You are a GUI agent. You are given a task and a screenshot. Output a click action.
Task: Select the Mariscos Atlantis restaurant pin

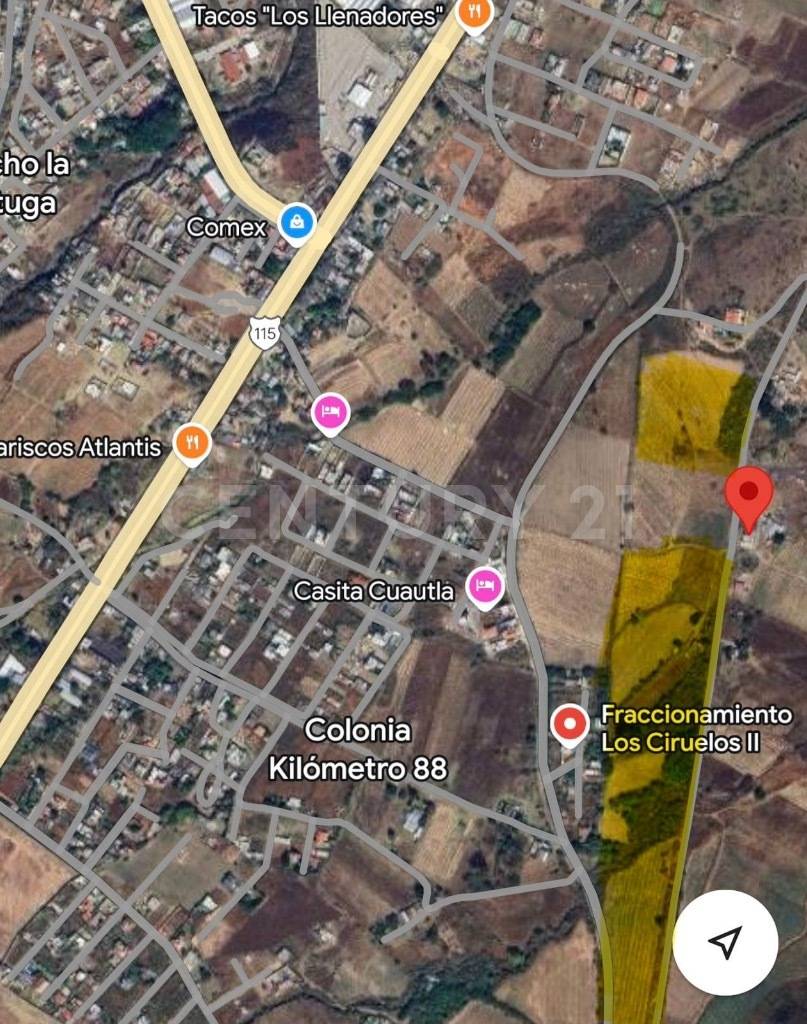(191, 444)
